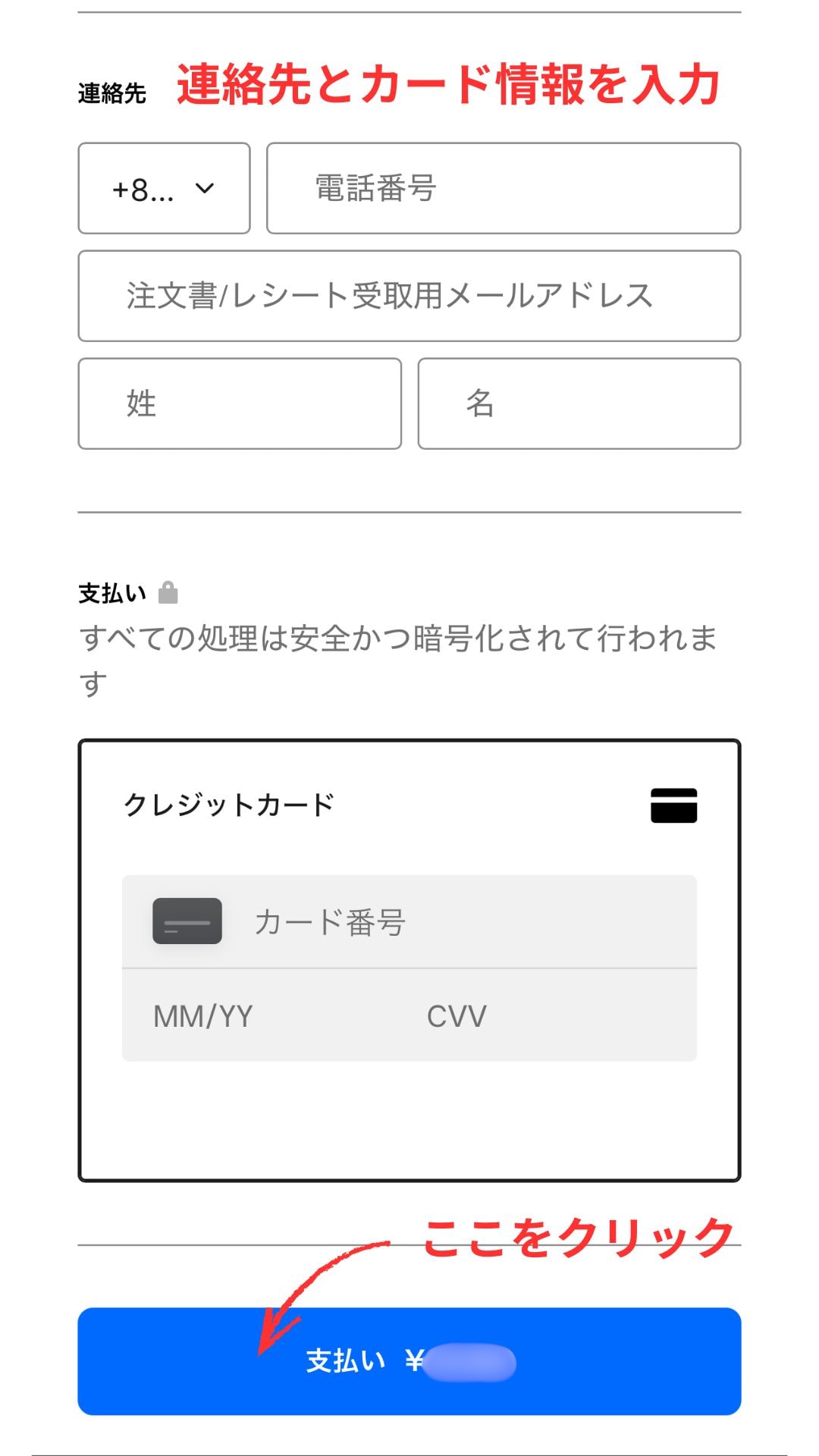819x1456 pixels.
Task: Tap the blue 支払い pay button
Action: point(409,1361)
